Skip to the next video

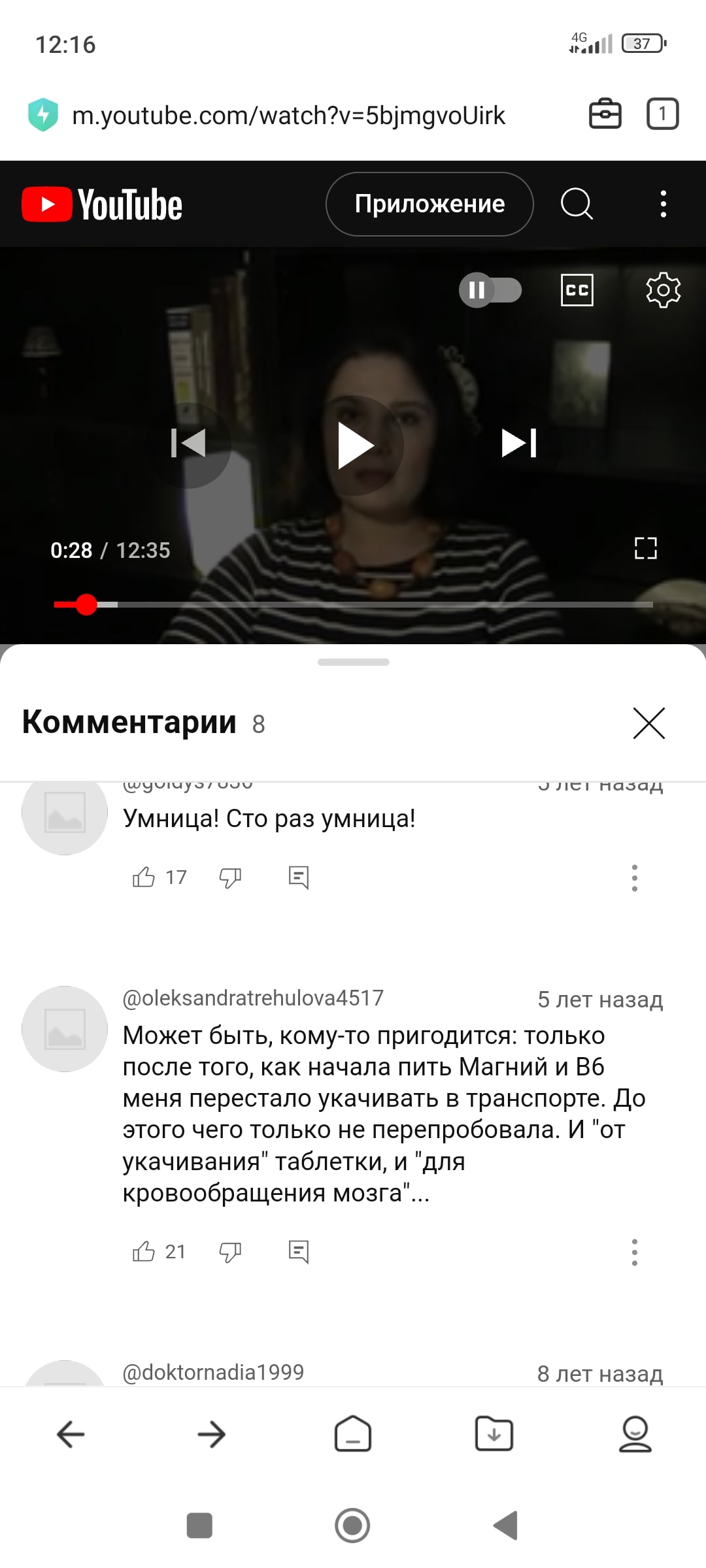[x=518, y=443]
